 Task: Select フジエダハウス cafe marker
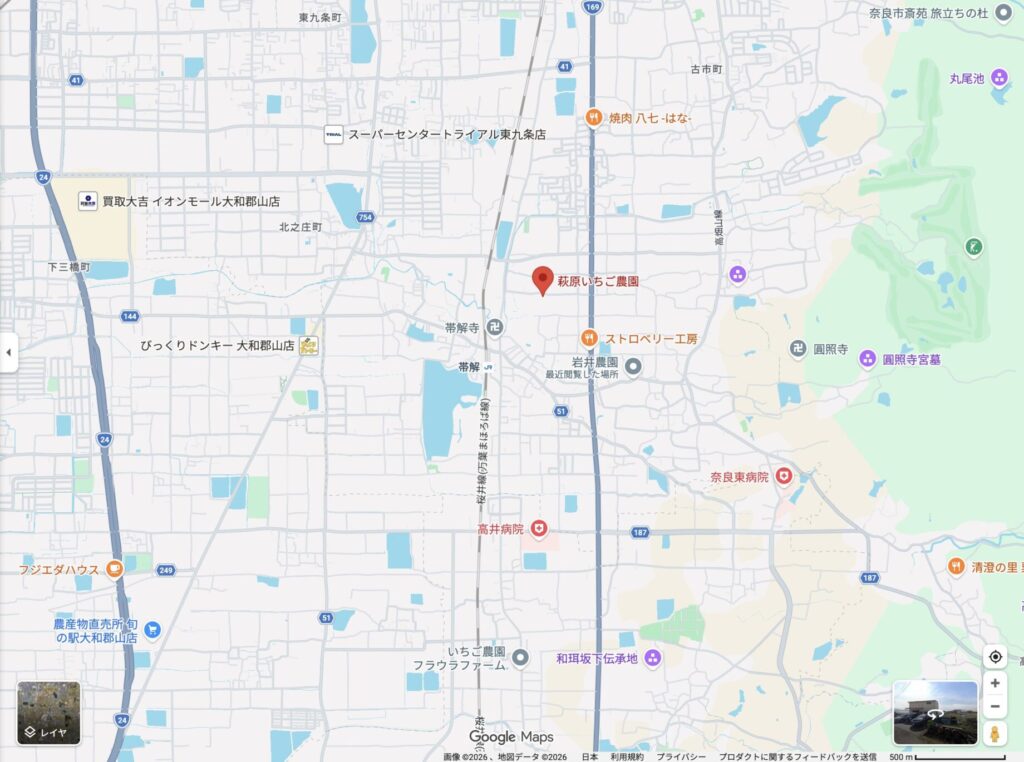coord(115,569)
